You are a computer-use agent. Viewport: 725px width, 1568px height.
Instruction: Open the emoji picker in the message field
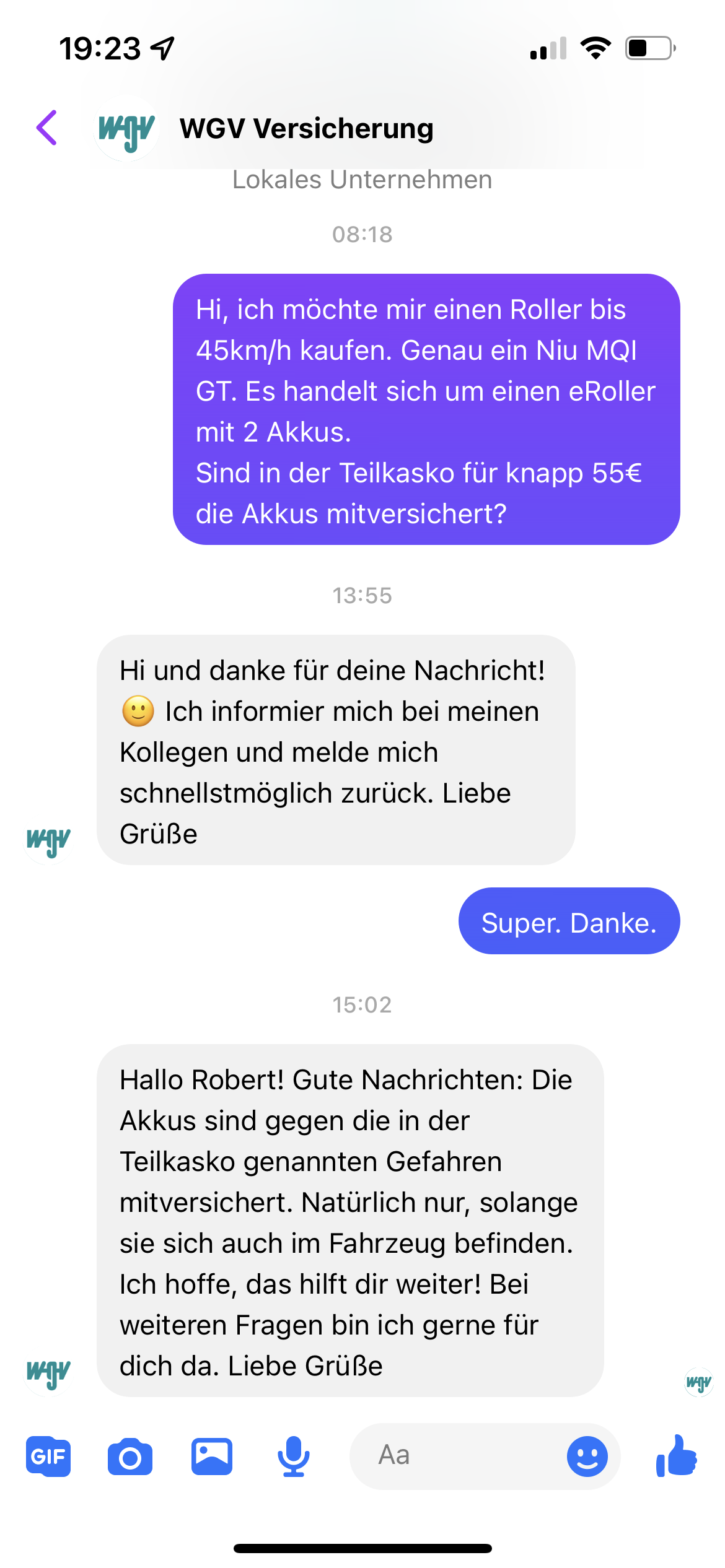point(587,1457)
